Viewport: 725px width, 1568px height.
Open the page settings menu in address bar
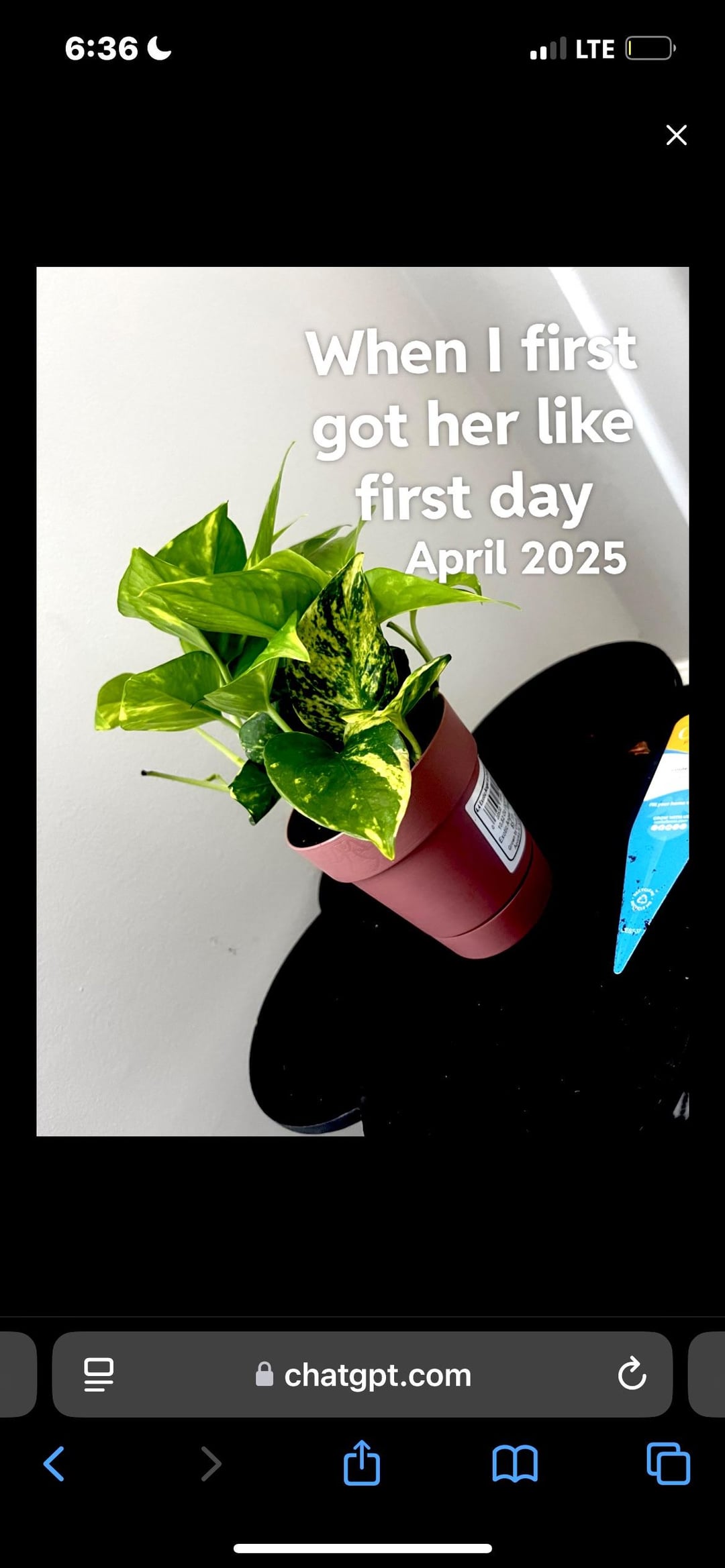tap(99, 1375)
